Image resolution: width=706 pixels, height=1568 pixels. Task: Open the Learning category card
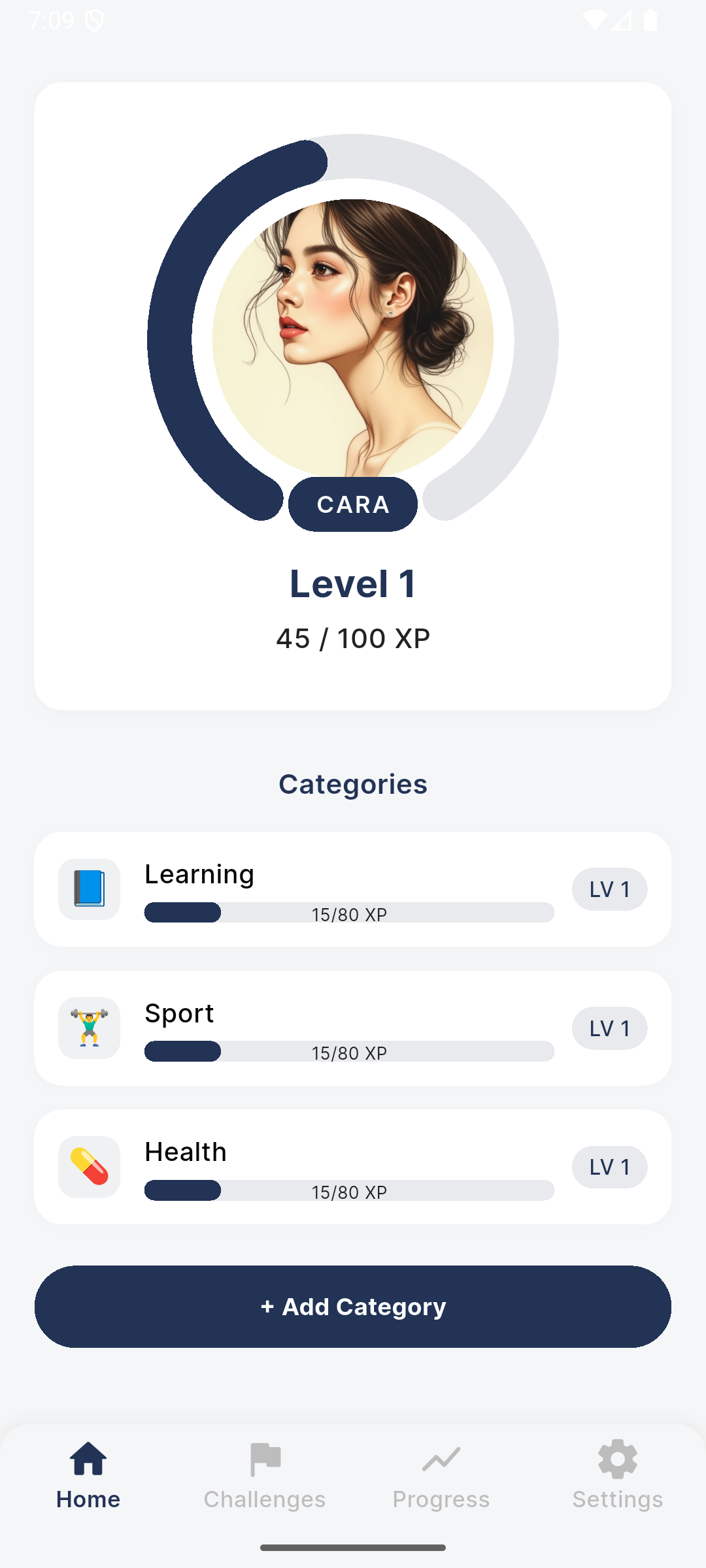click(x=353, y=889)
